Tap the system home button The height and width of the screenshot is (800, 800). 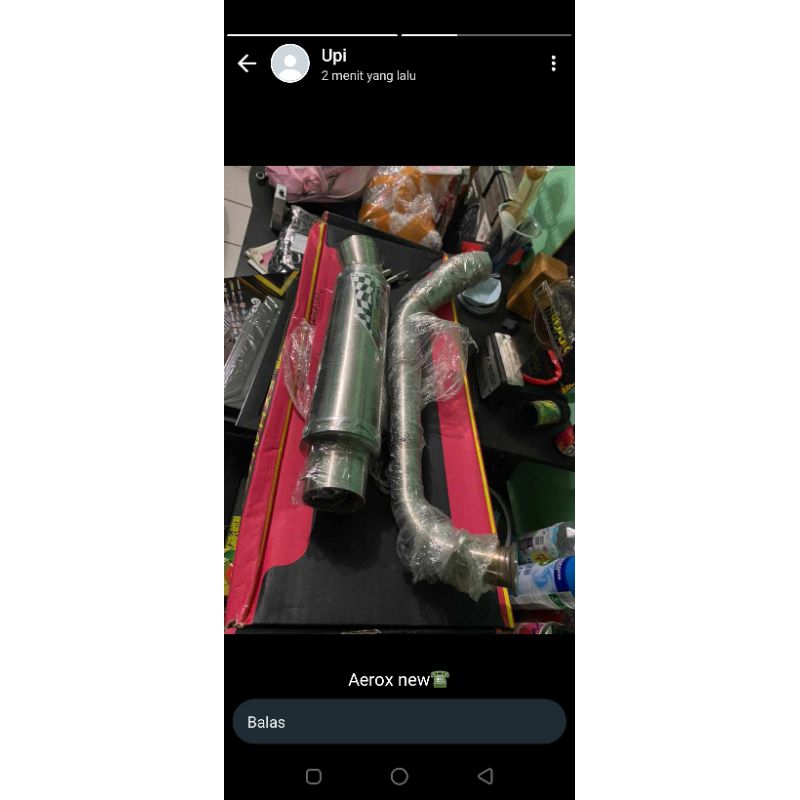[399, 776]
